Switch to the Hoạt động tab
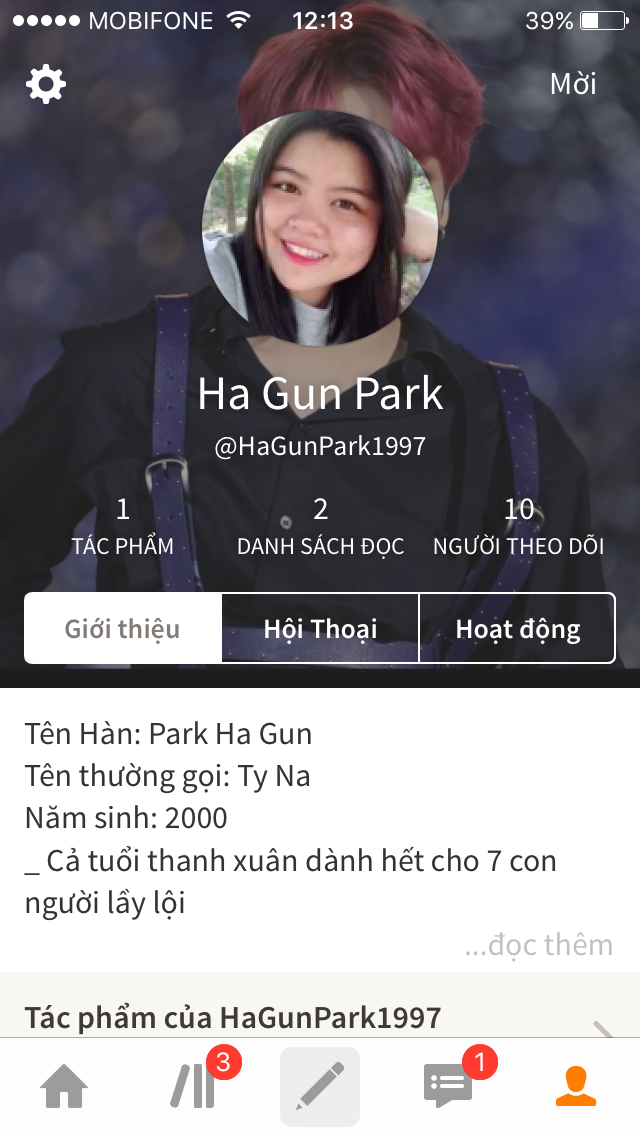 (x=518, y=628)
